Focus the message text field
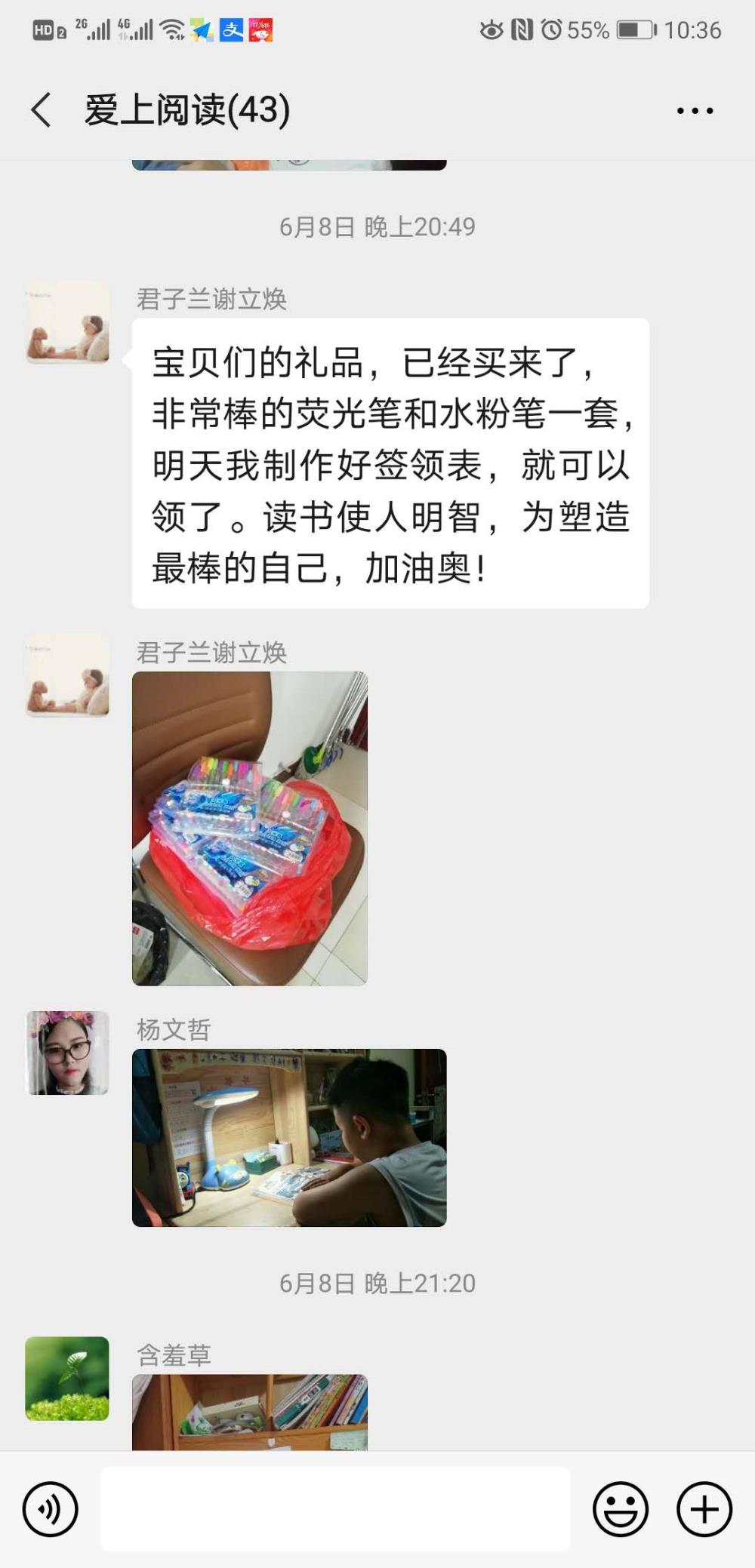This screenshot has width=755, height=1568. pyautogui.click(x=335, y=1509)
